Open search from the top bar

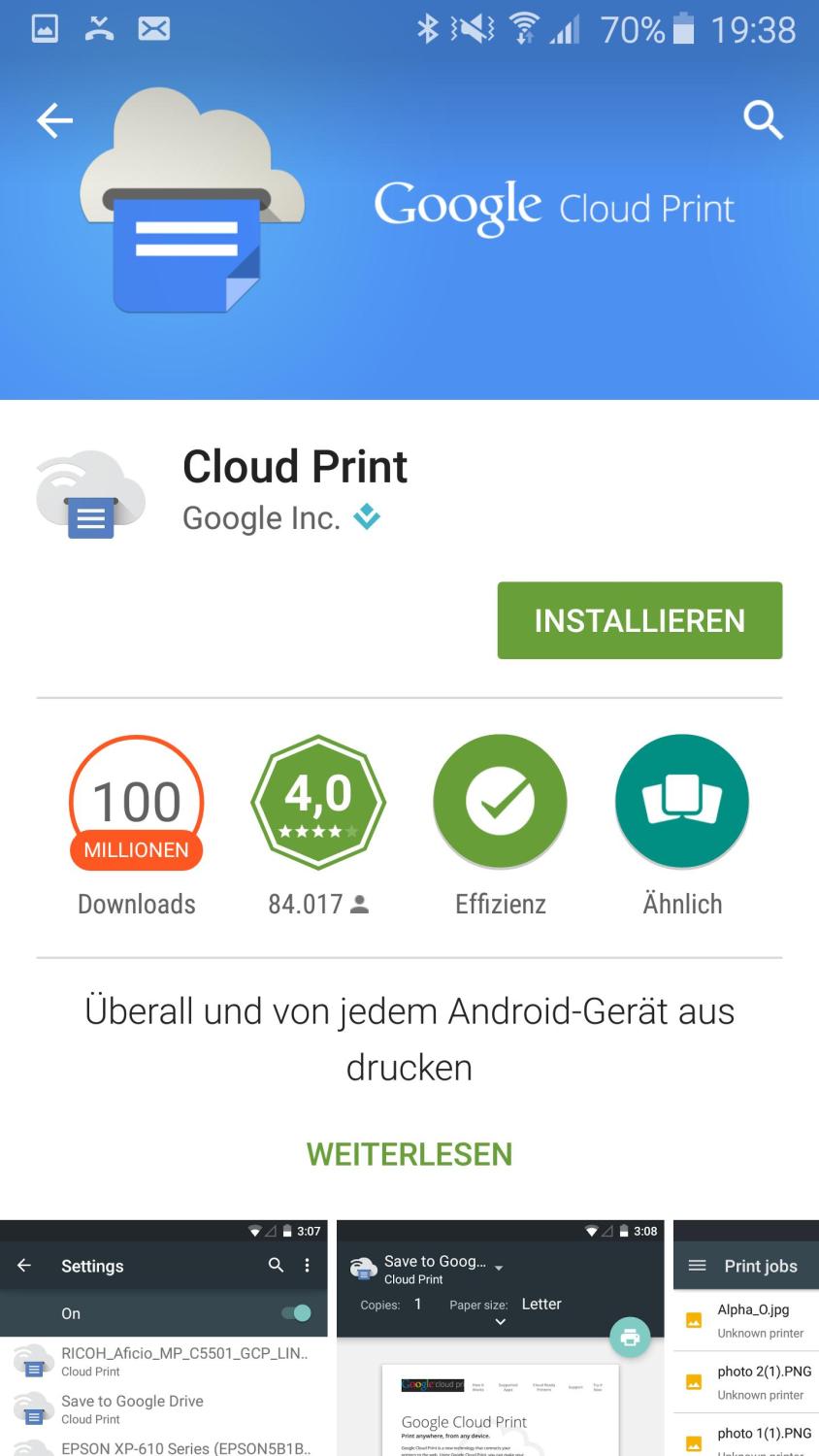click(x=764, y=120)
